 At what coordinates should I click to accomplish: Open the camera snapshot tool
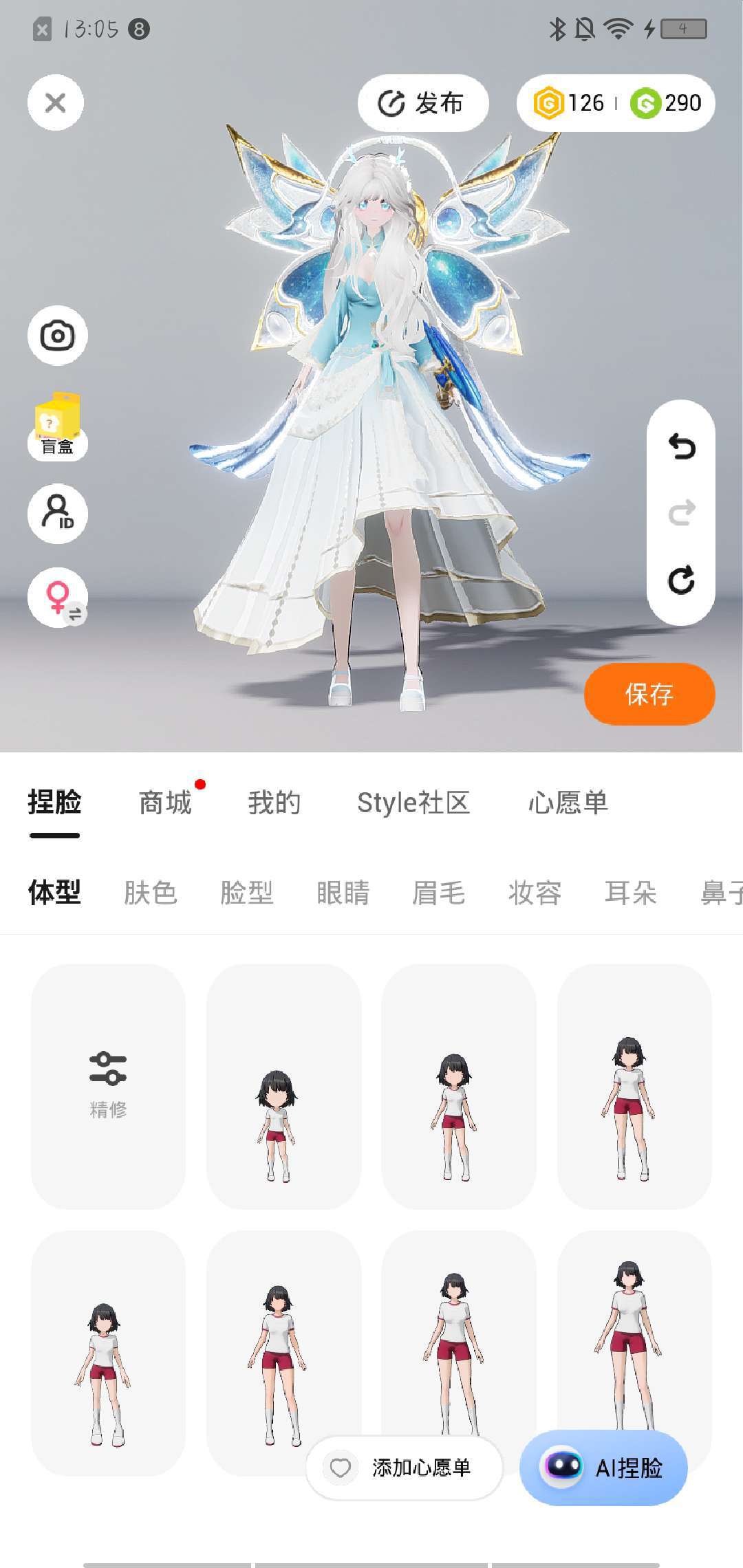point(57,336)
